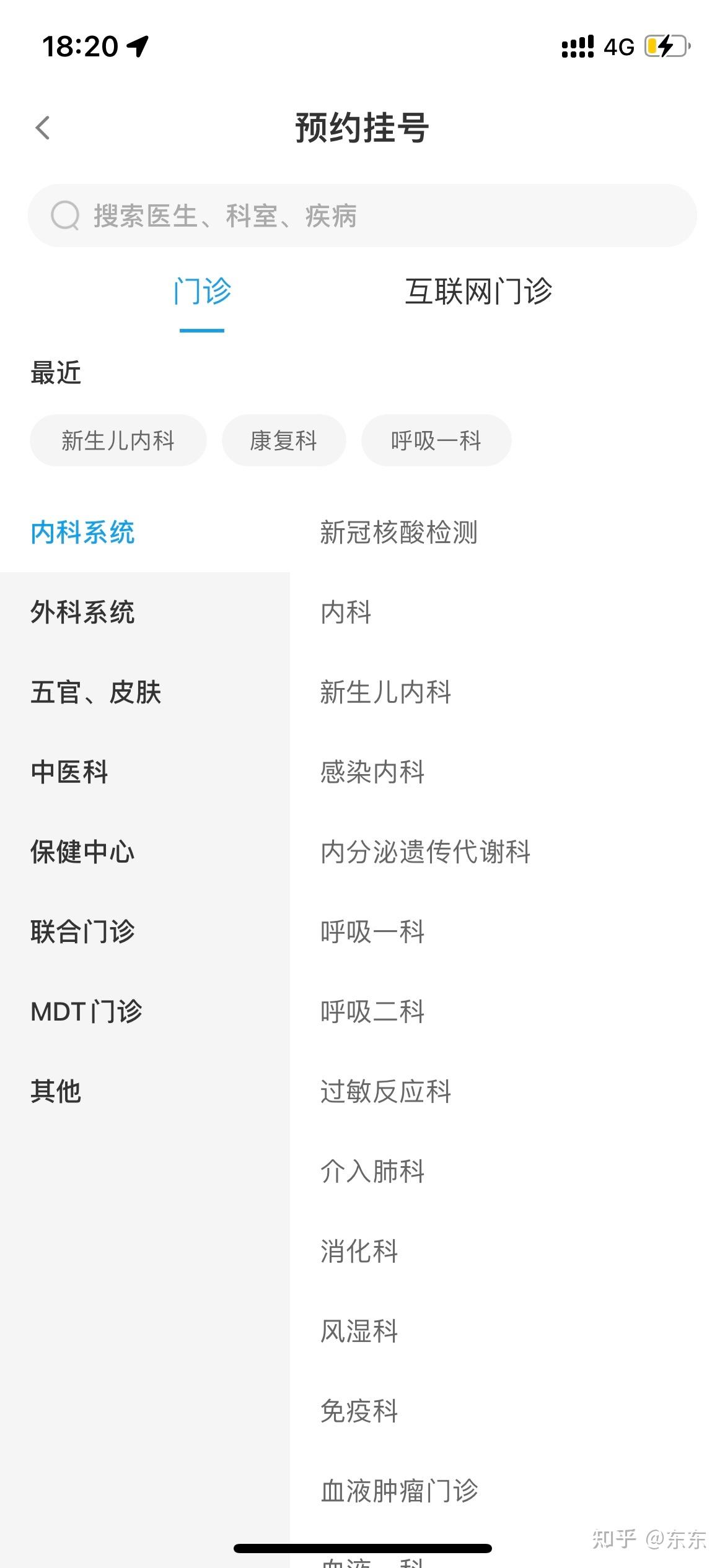The image size is (725, 1568).
Task: Select 其他 category
Action: coord(56,1091)
